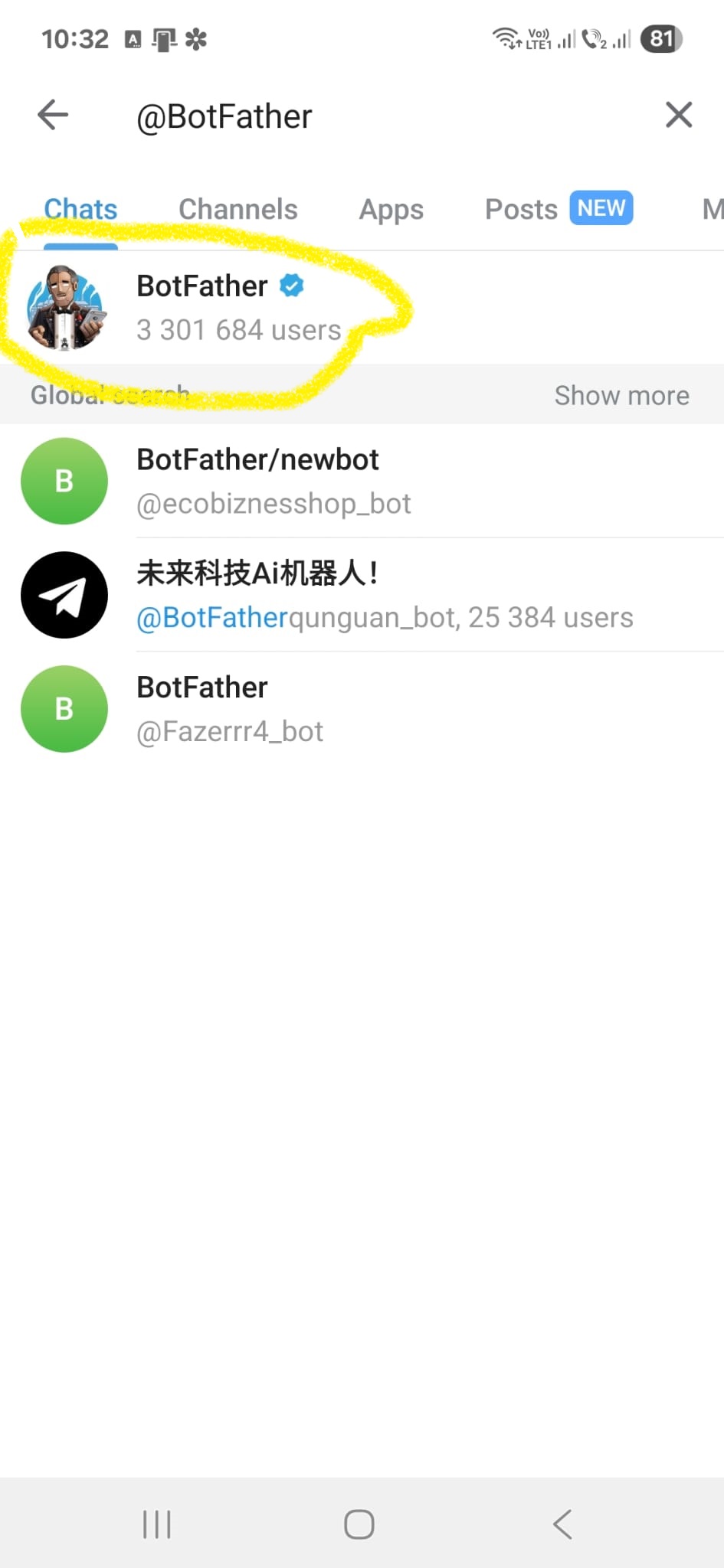Open the Telegram paper-plane avatar of the Ai bot
The image size is (724, 1568).
click(x=64, y=594)
